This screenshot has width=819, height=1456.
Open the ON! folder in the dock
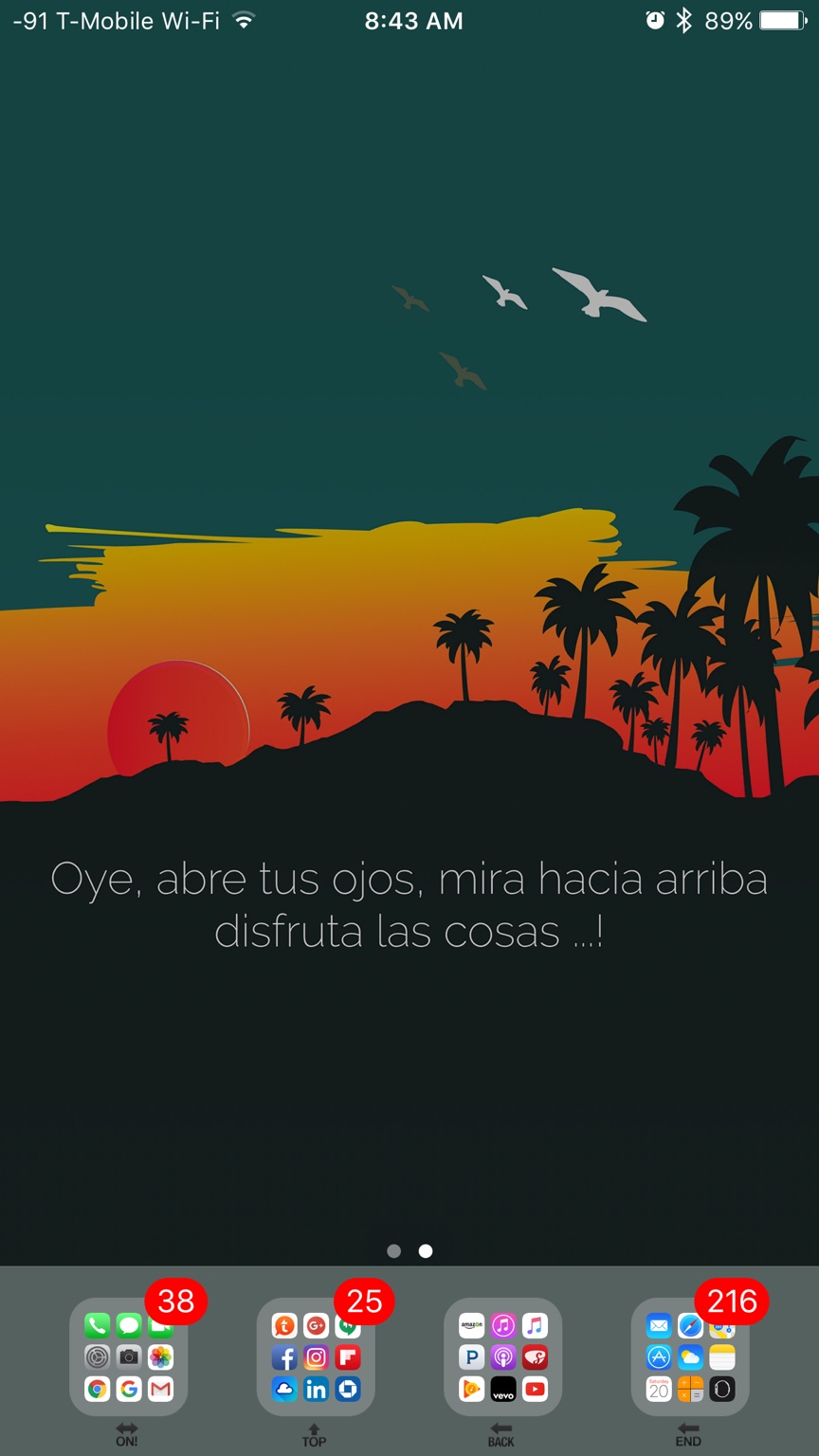[x=129, y=1356]
